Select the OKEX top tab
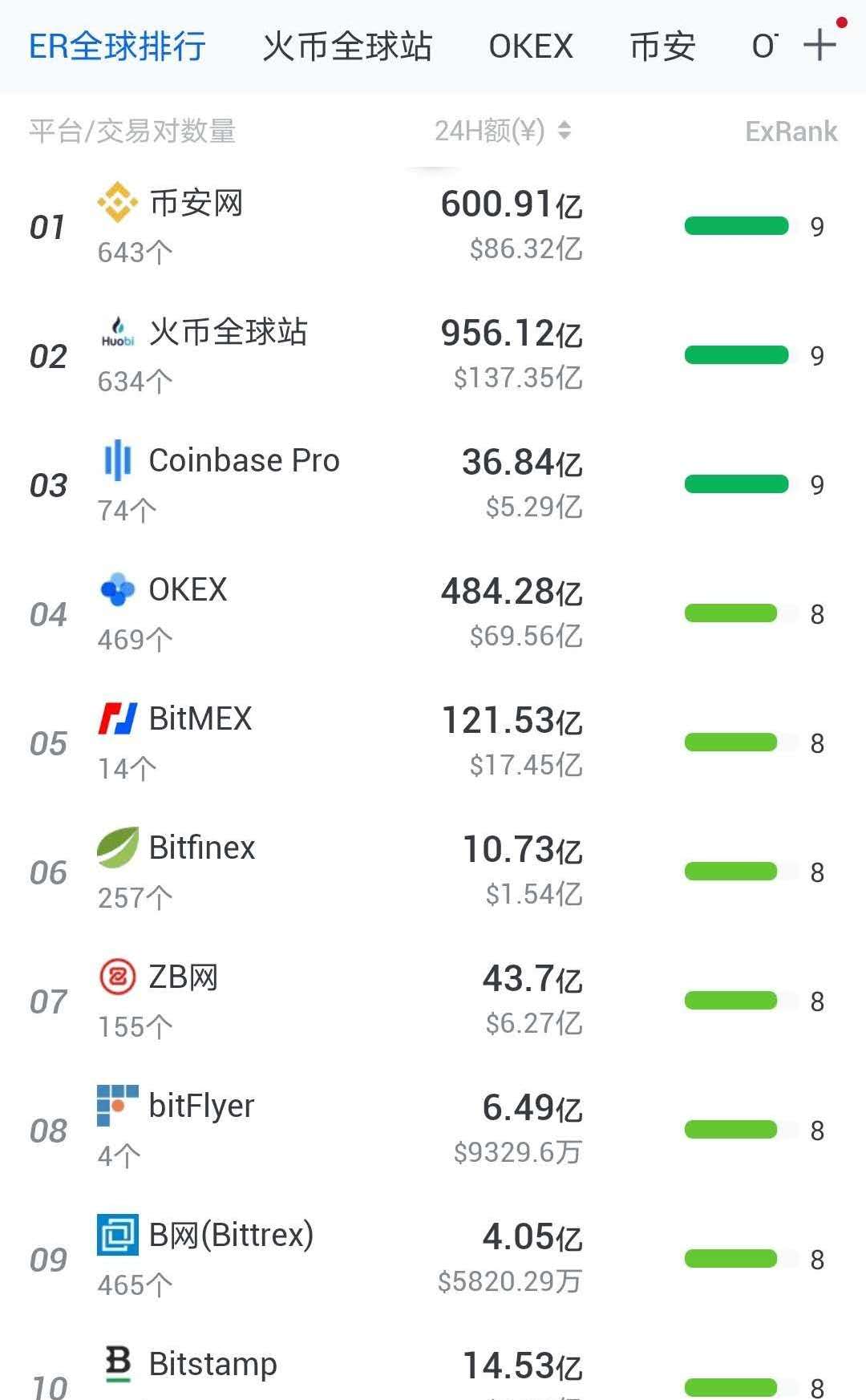This screenshot has width=866, height=1400. 531,47
